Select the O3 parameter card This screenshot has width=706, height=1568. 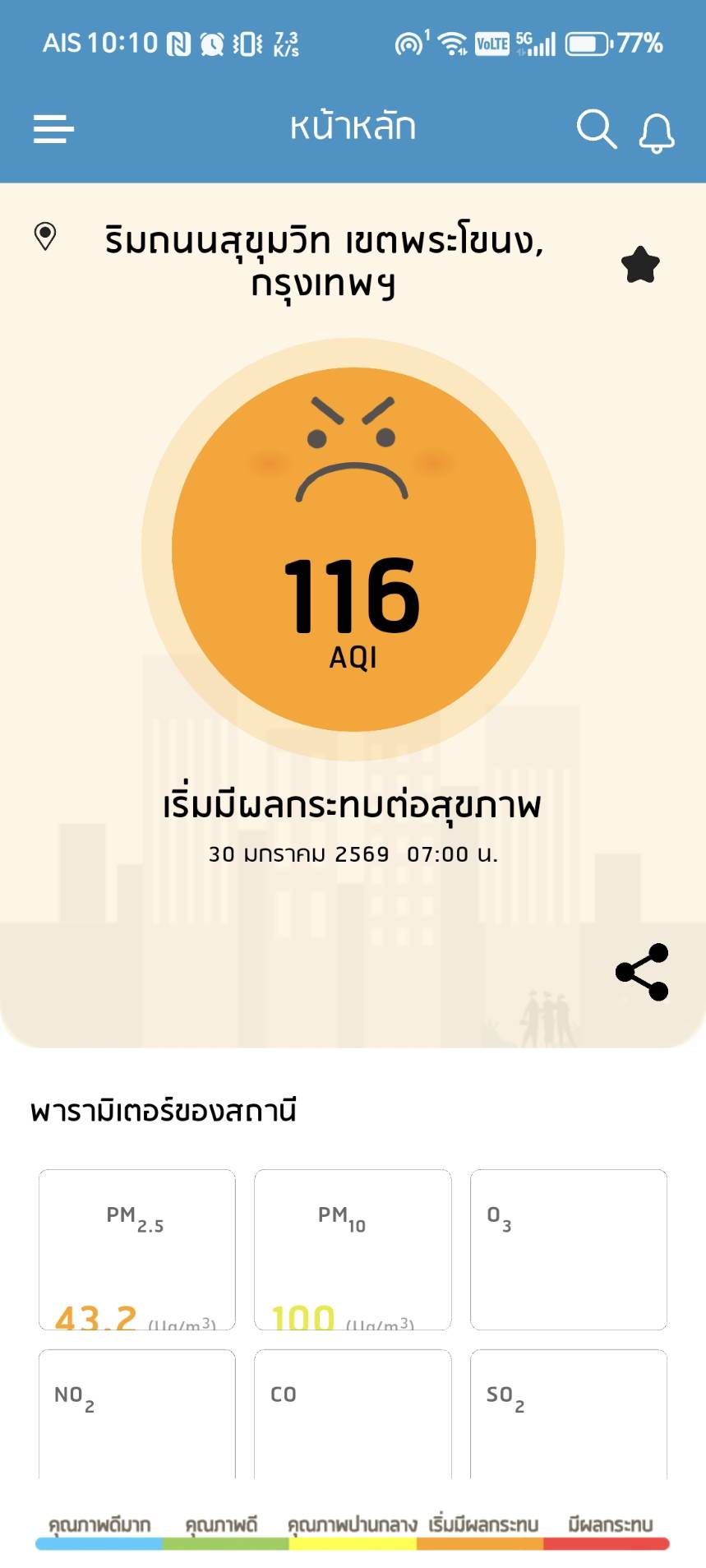pos(568,1249)
